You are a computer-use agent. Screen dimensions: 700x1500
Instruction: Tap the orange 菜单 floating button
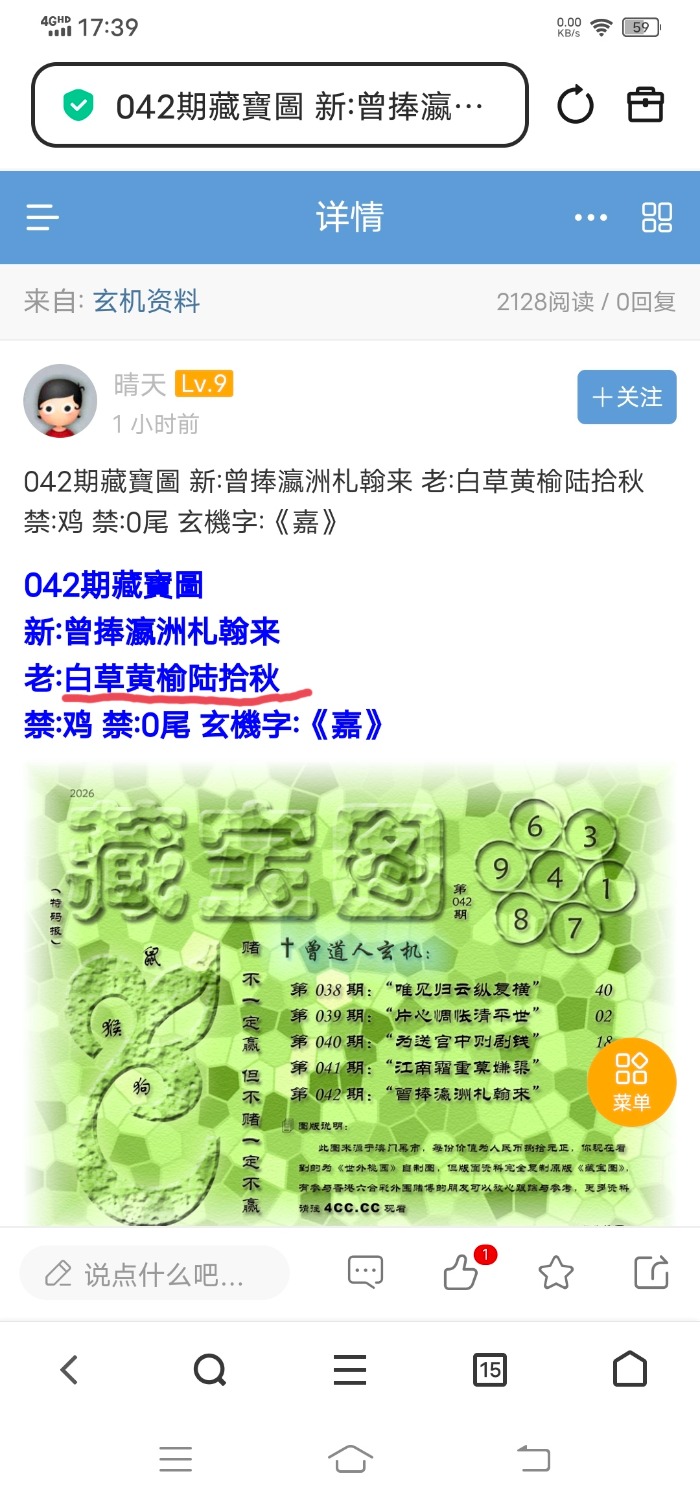[632, 1082]
